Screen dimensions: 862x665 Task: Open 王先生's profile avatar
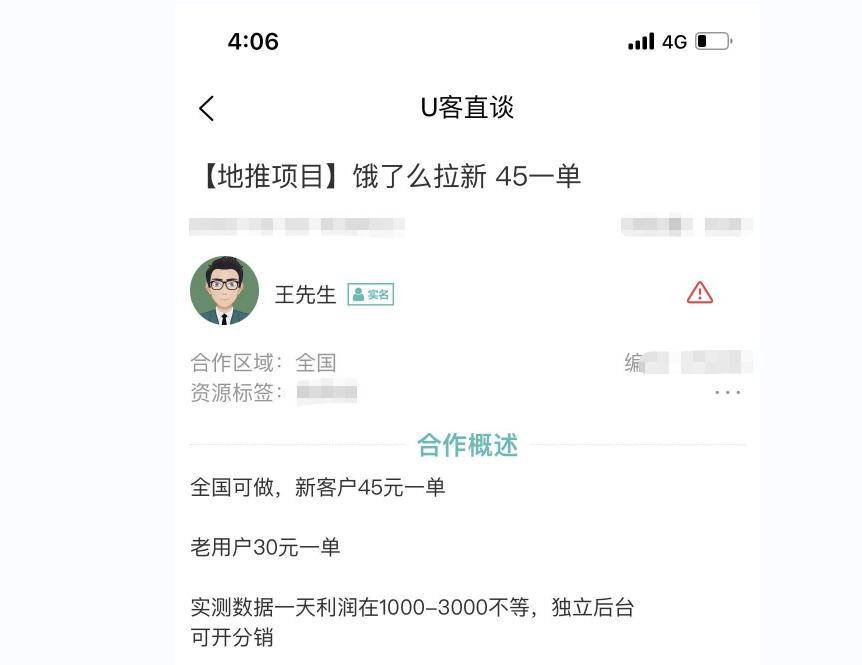tap(224, 291)
